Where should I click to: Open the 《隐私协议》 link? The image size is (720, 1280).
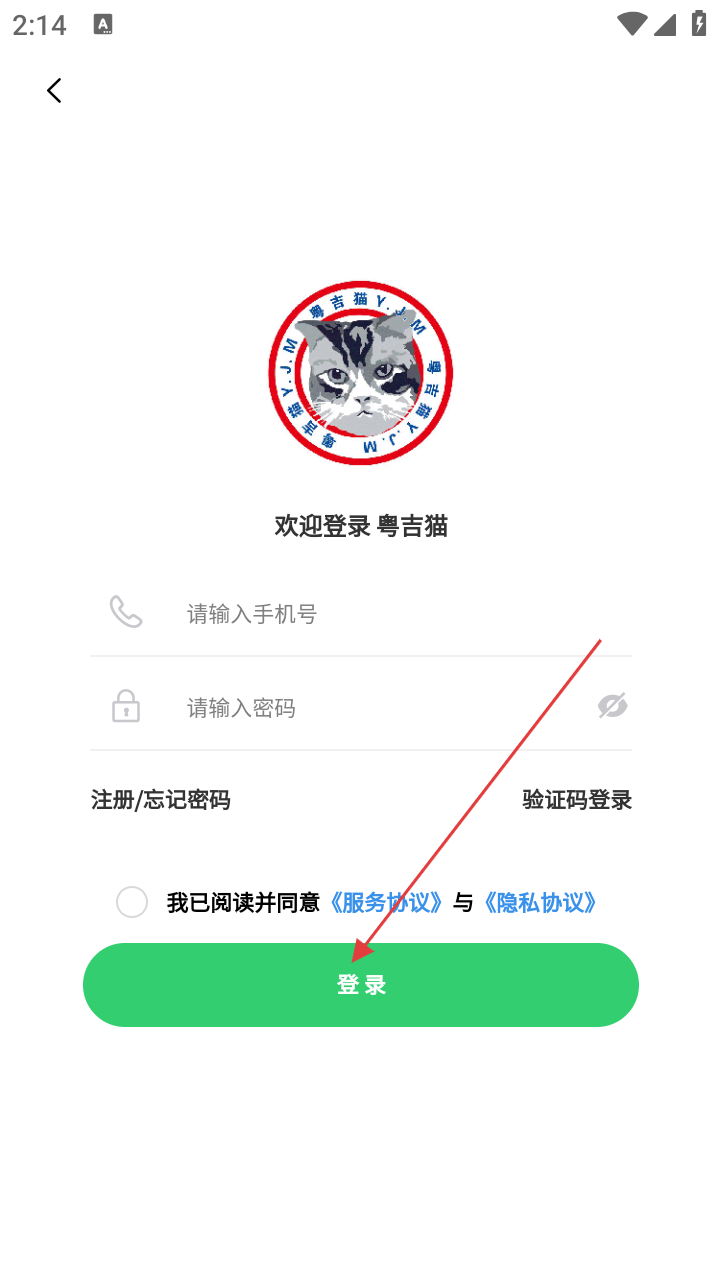click(x=540, y=902)
